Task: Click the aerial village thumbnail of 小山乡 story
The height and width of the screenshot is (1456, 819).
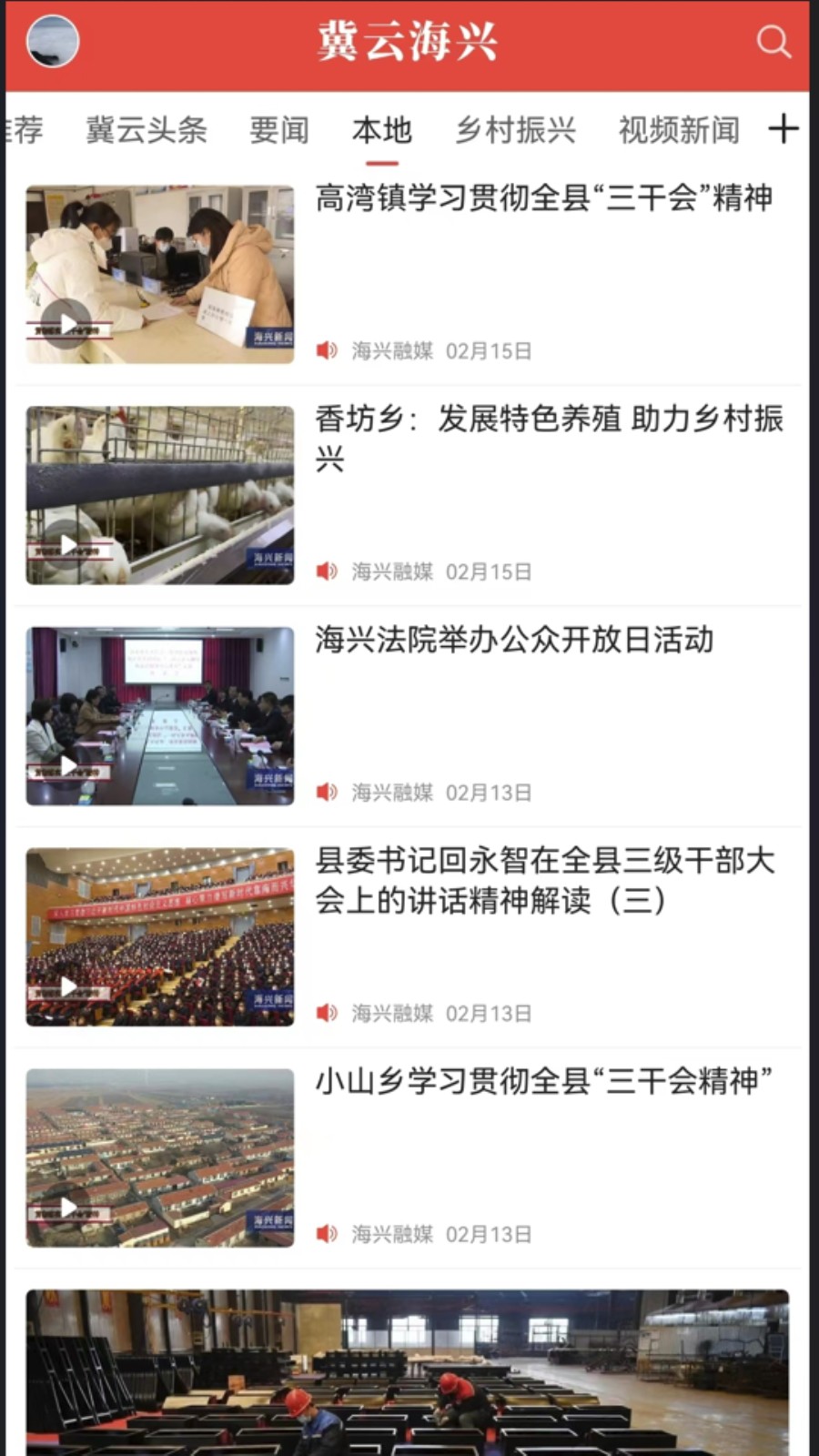Action: [x=159, y=1158]
